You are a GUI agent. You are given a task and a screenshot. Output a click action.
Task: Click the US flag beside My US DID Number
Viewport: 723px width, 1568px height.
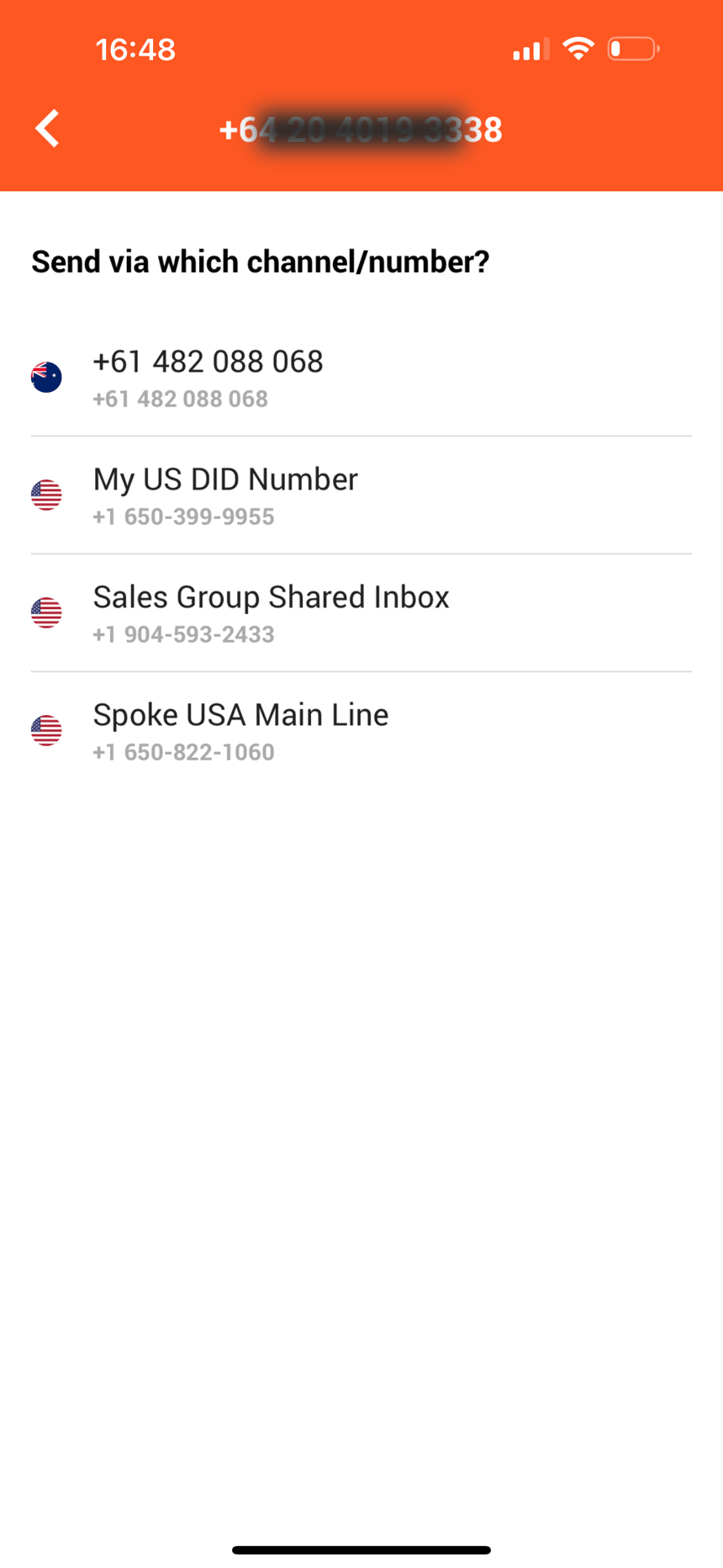46,495
